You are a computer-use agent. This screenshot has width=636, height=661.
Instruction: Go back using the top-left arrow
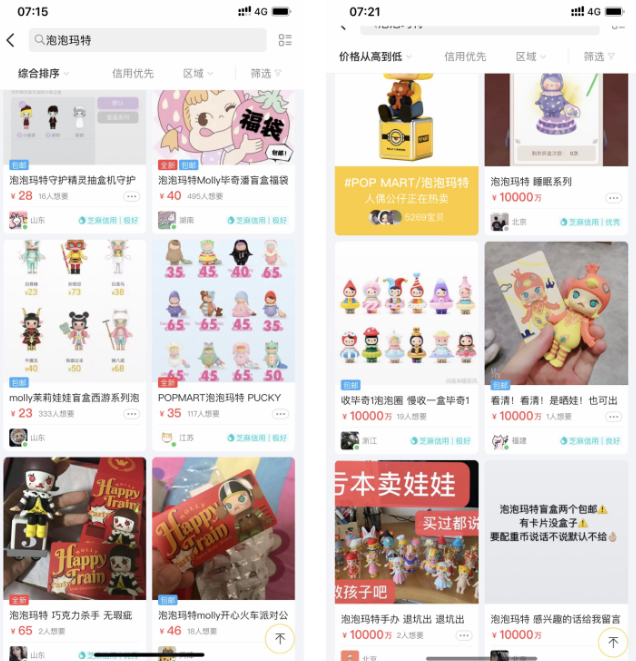tap(11, 40)
